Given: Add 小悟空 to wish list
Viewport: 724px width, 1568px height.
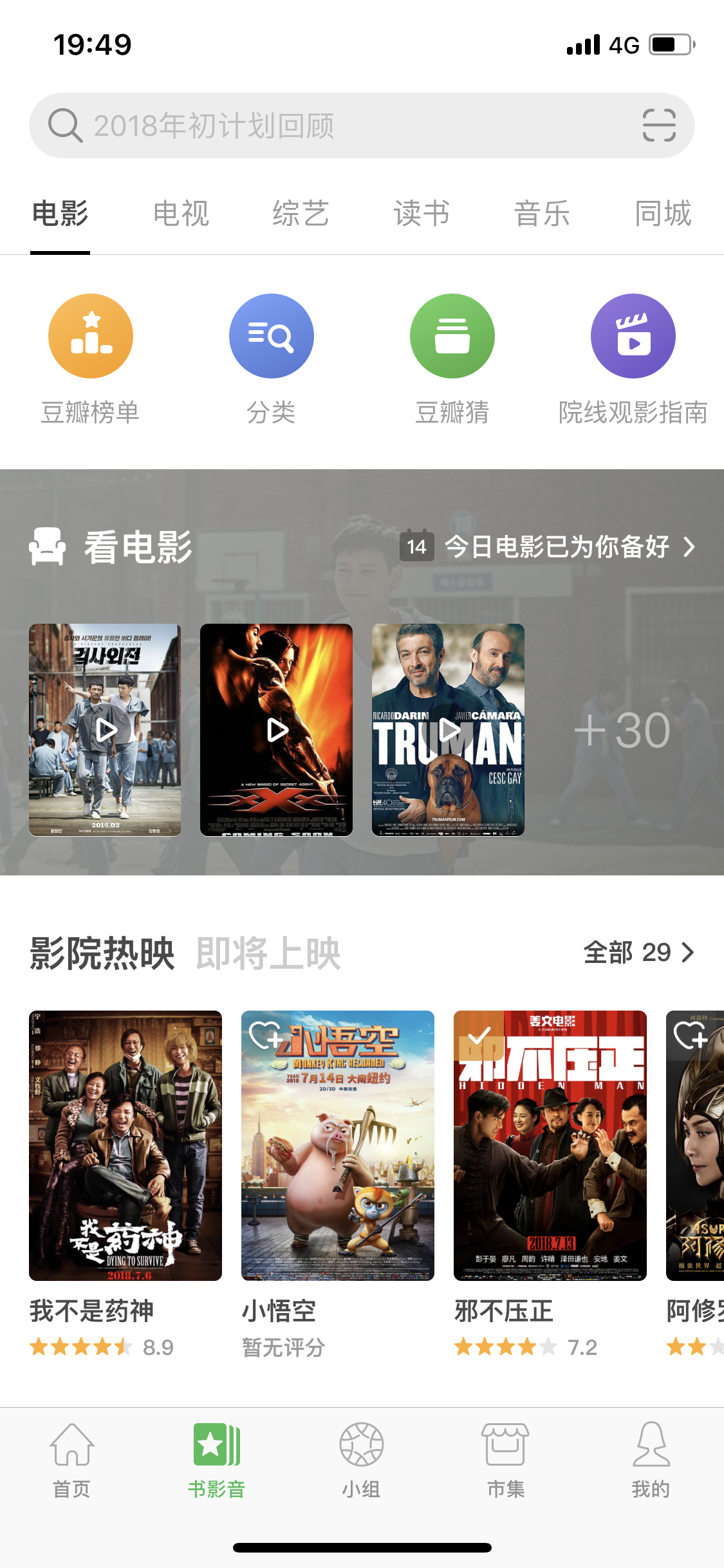Looking at the screenshot, I should (265, 1035).
